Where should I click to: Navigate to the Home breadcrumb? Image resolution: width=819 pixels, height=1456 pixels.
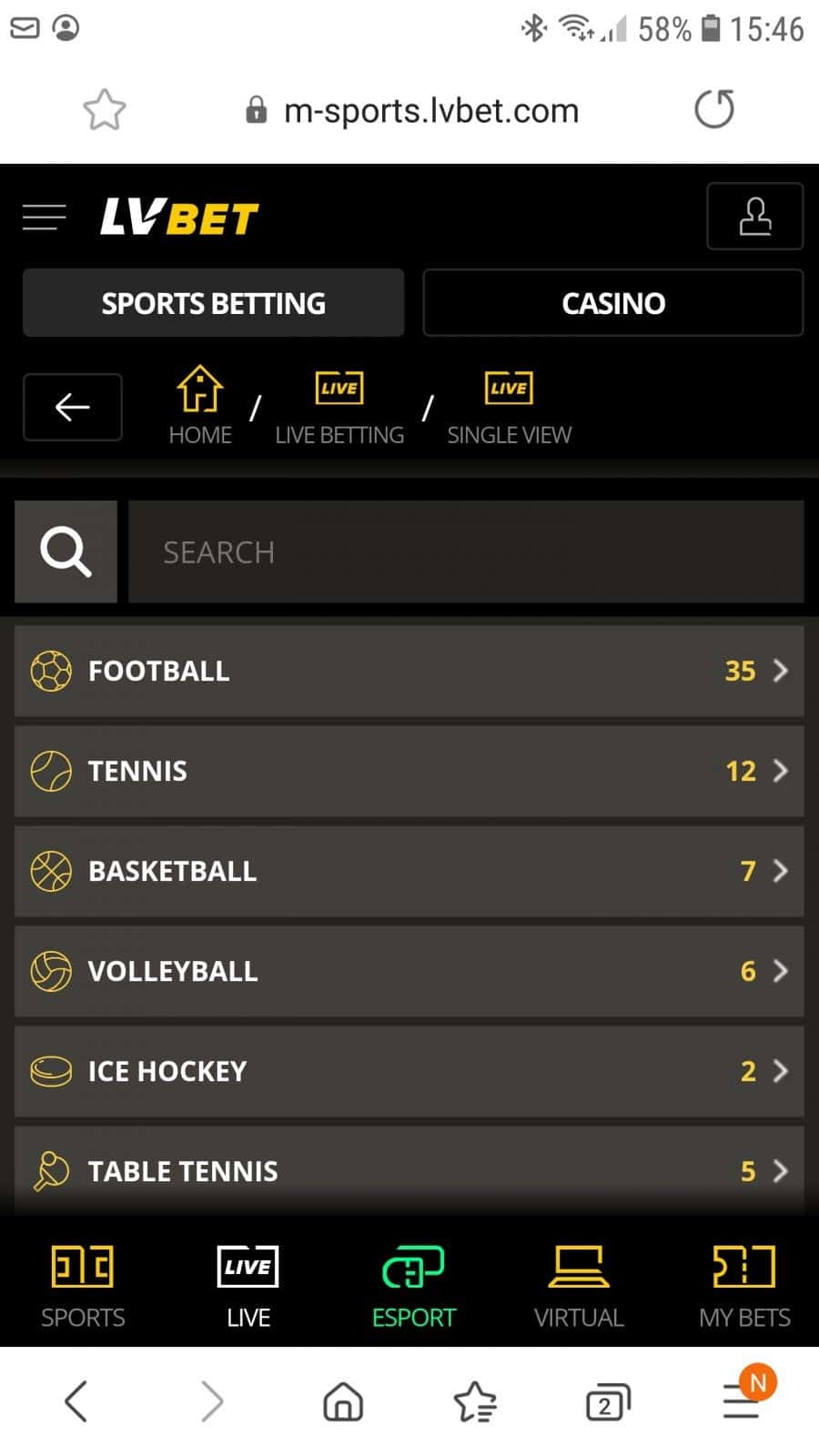[x=199, y=407]
